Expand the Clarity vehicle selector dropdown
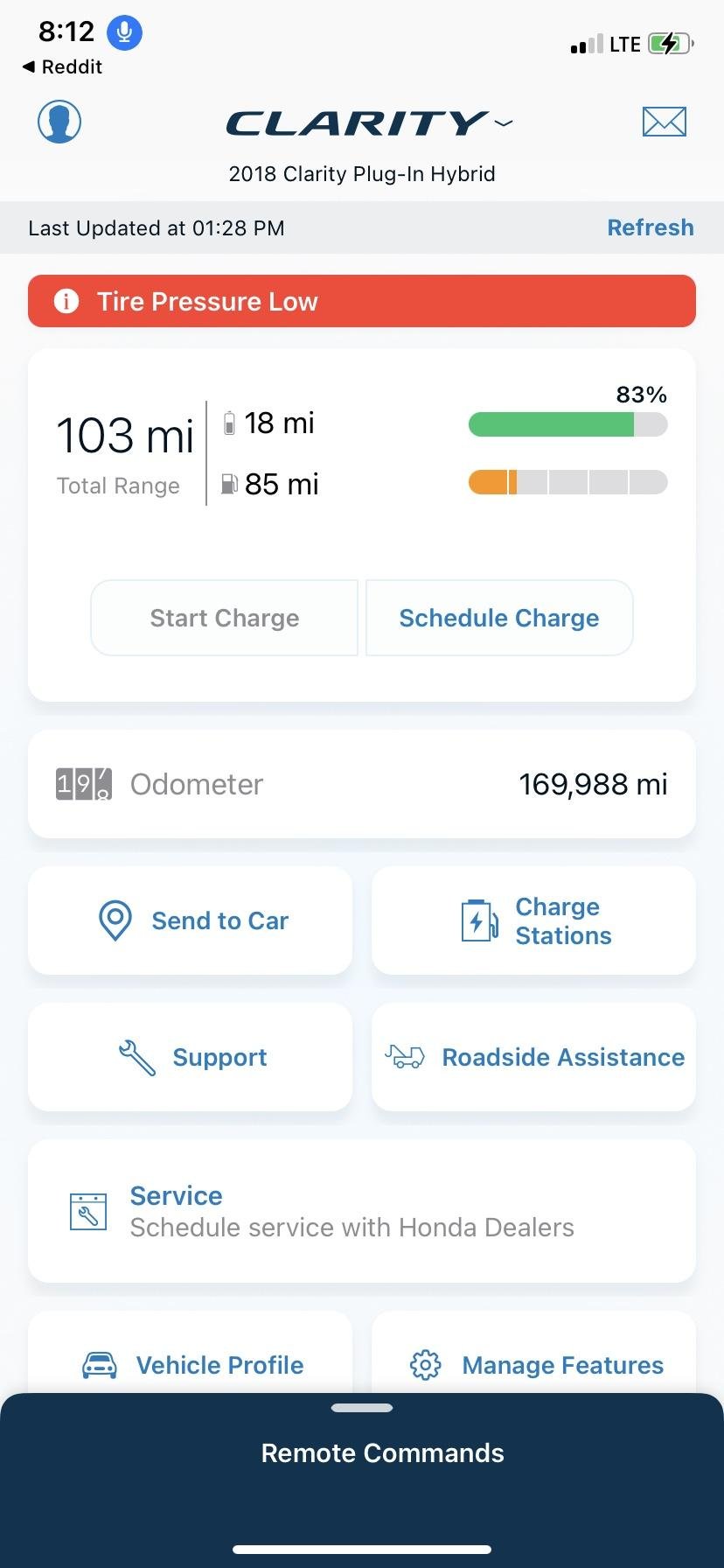The height and width of the screenshot is (1568, 724). click(503, 123)
